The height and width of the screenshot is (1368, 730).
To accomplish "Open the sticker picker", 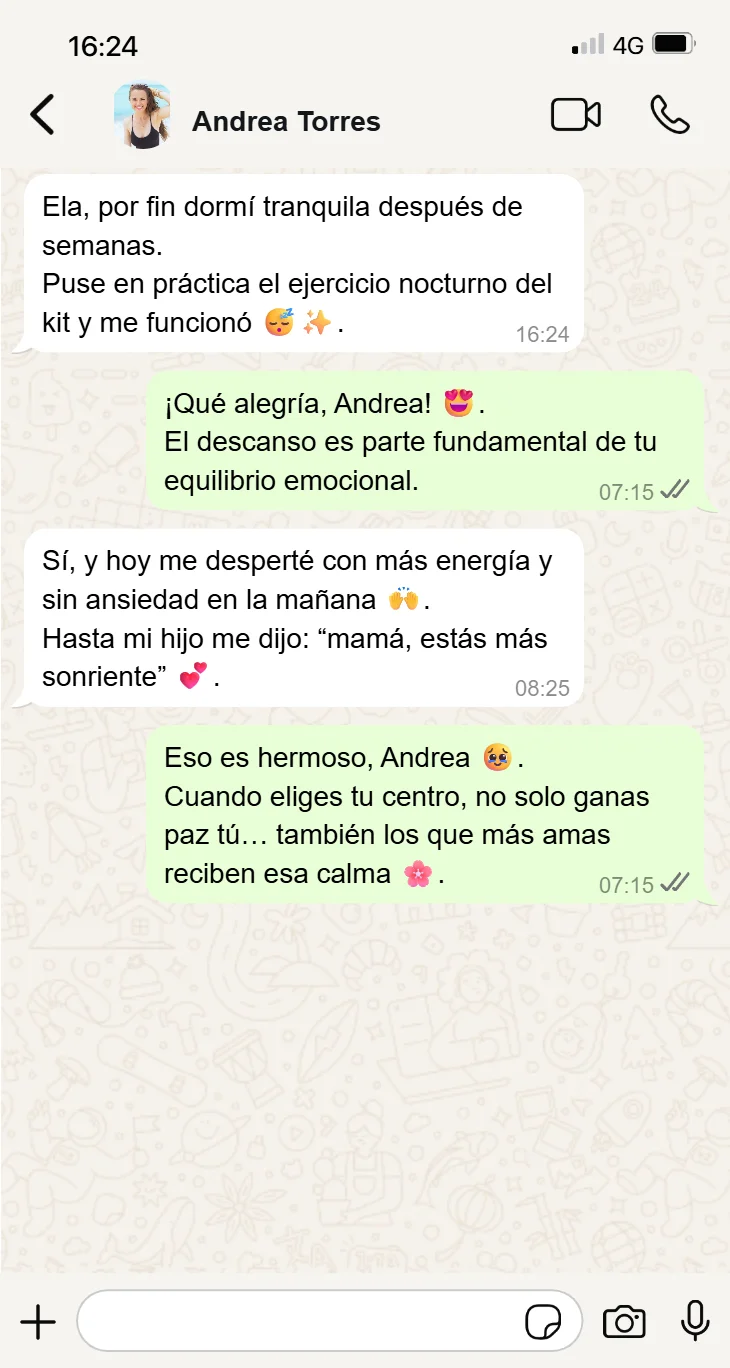I will coord(543,1322).
